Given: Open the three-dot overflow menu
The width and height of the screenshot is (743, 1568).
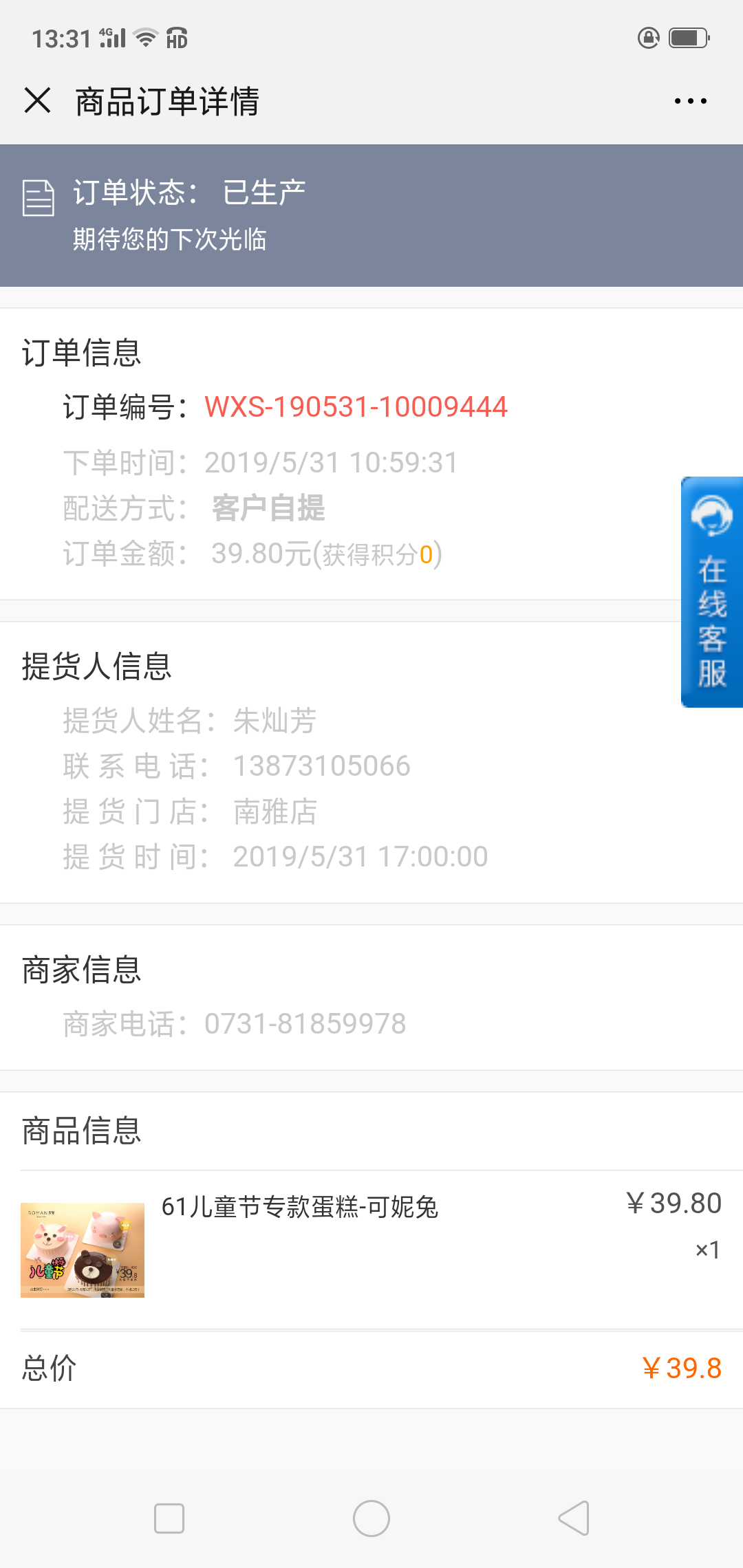Looking at the screenshot, I should [690, 101].
